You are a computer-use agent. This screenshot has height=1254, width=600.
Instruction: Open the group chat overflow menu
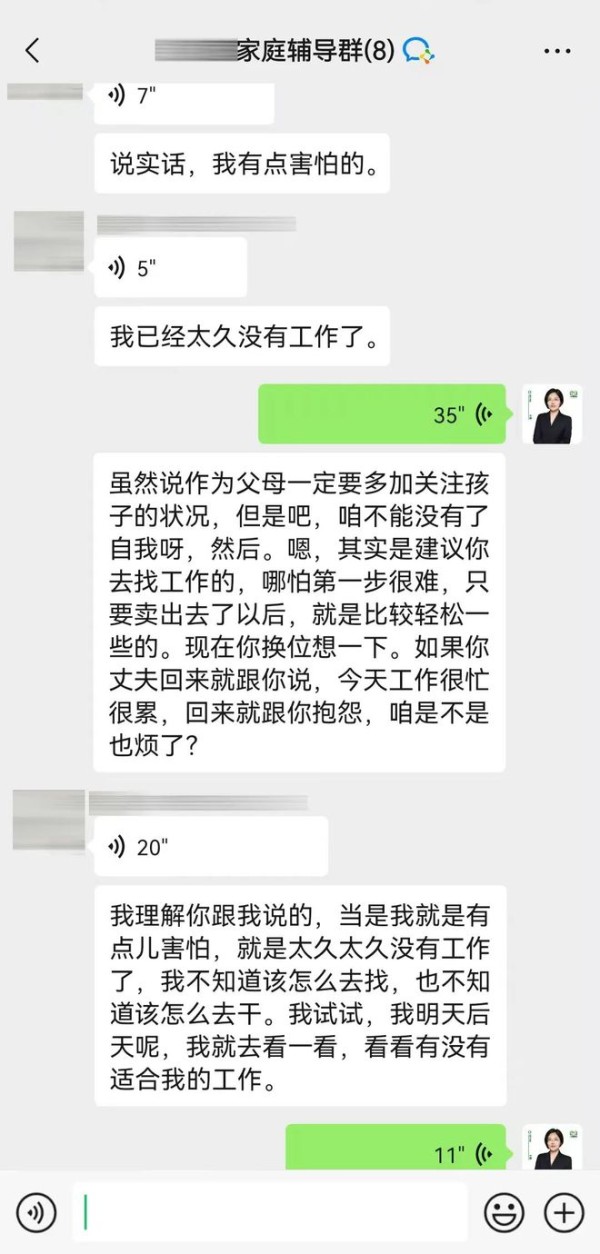557,51
